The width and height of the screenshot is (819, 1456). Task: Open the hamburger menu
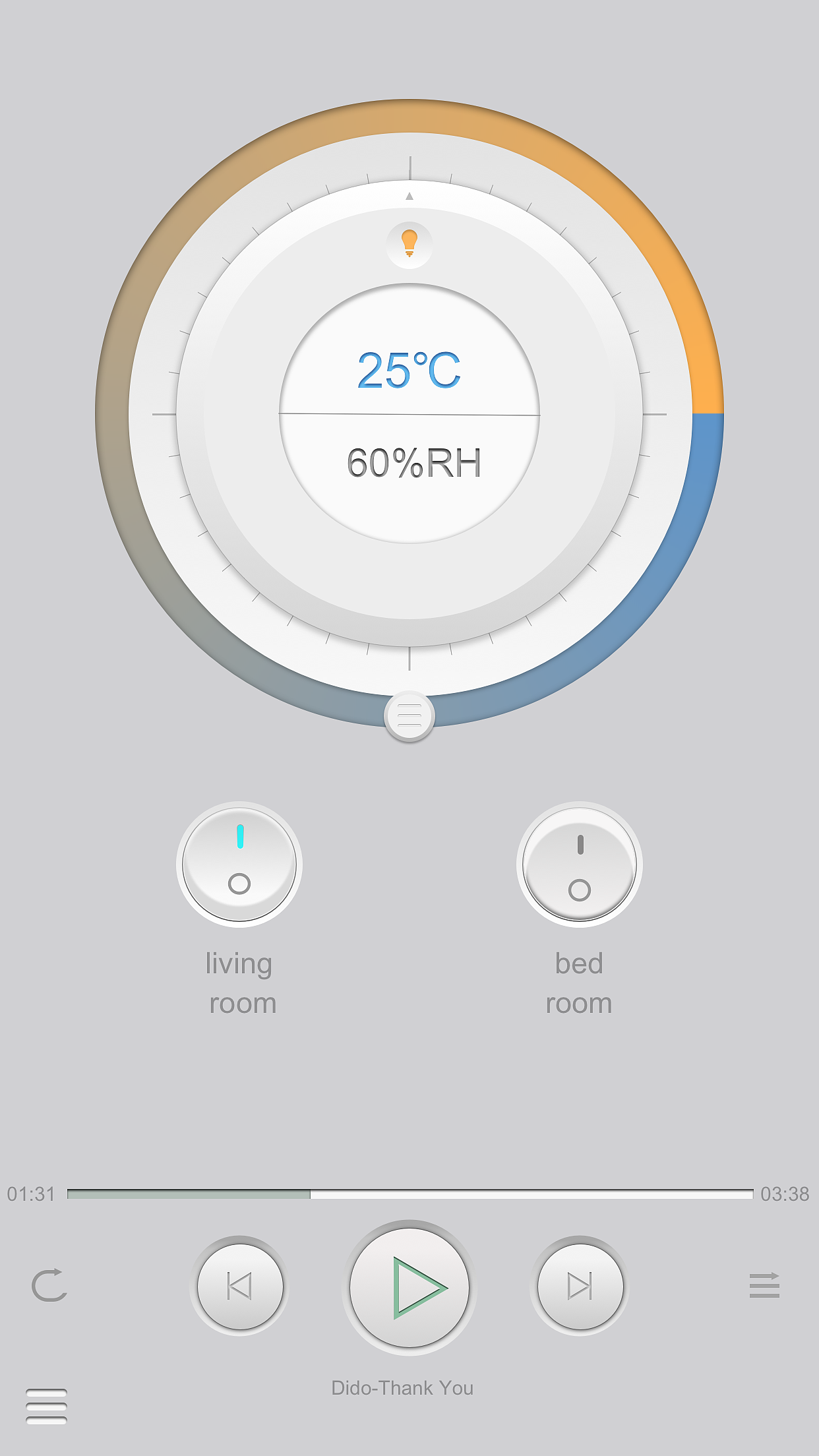coord(46,1406)
